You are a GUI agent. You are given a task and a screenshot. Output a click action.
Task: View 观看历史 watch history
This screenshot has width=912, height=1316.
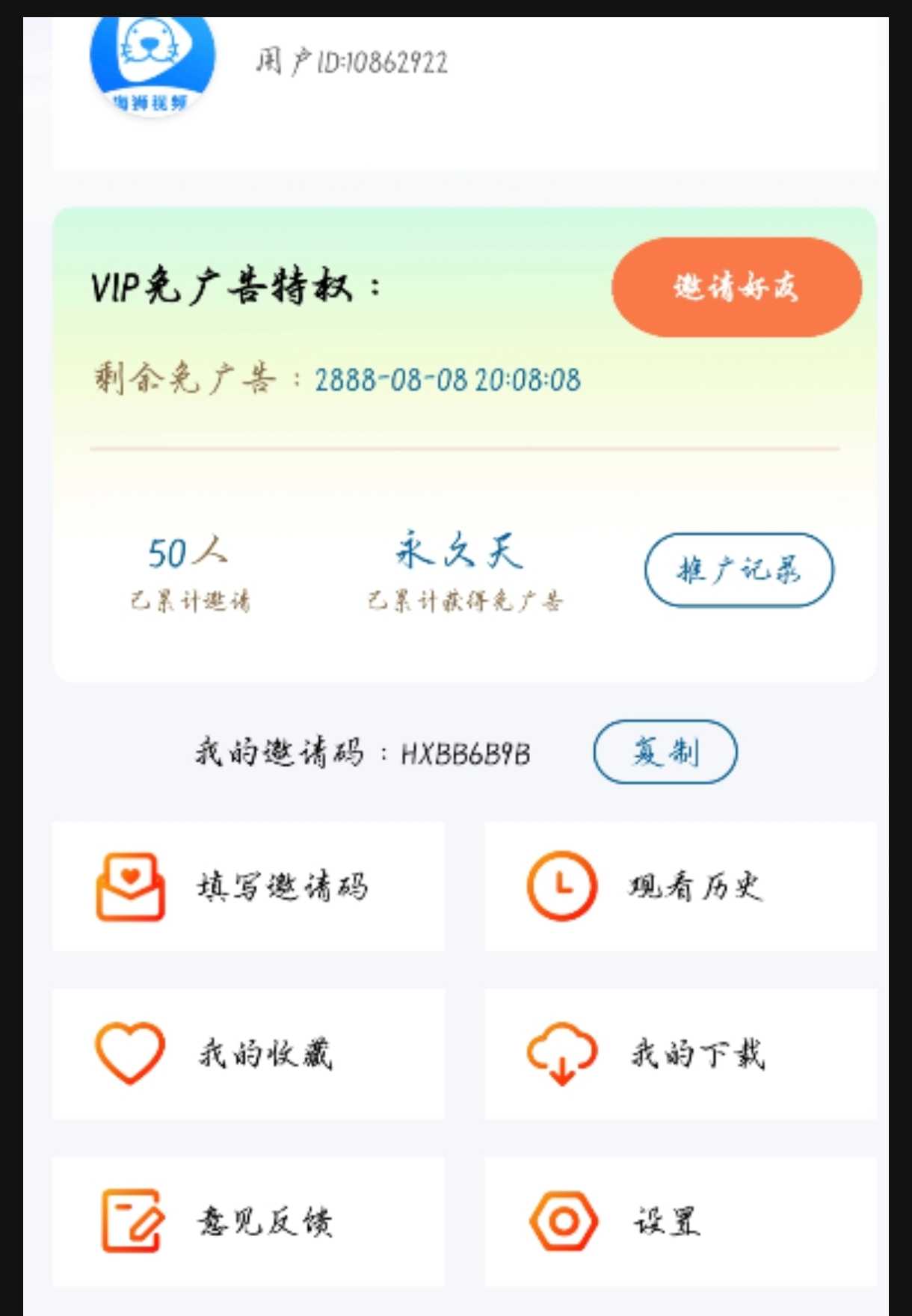click(x=680, y=887)
